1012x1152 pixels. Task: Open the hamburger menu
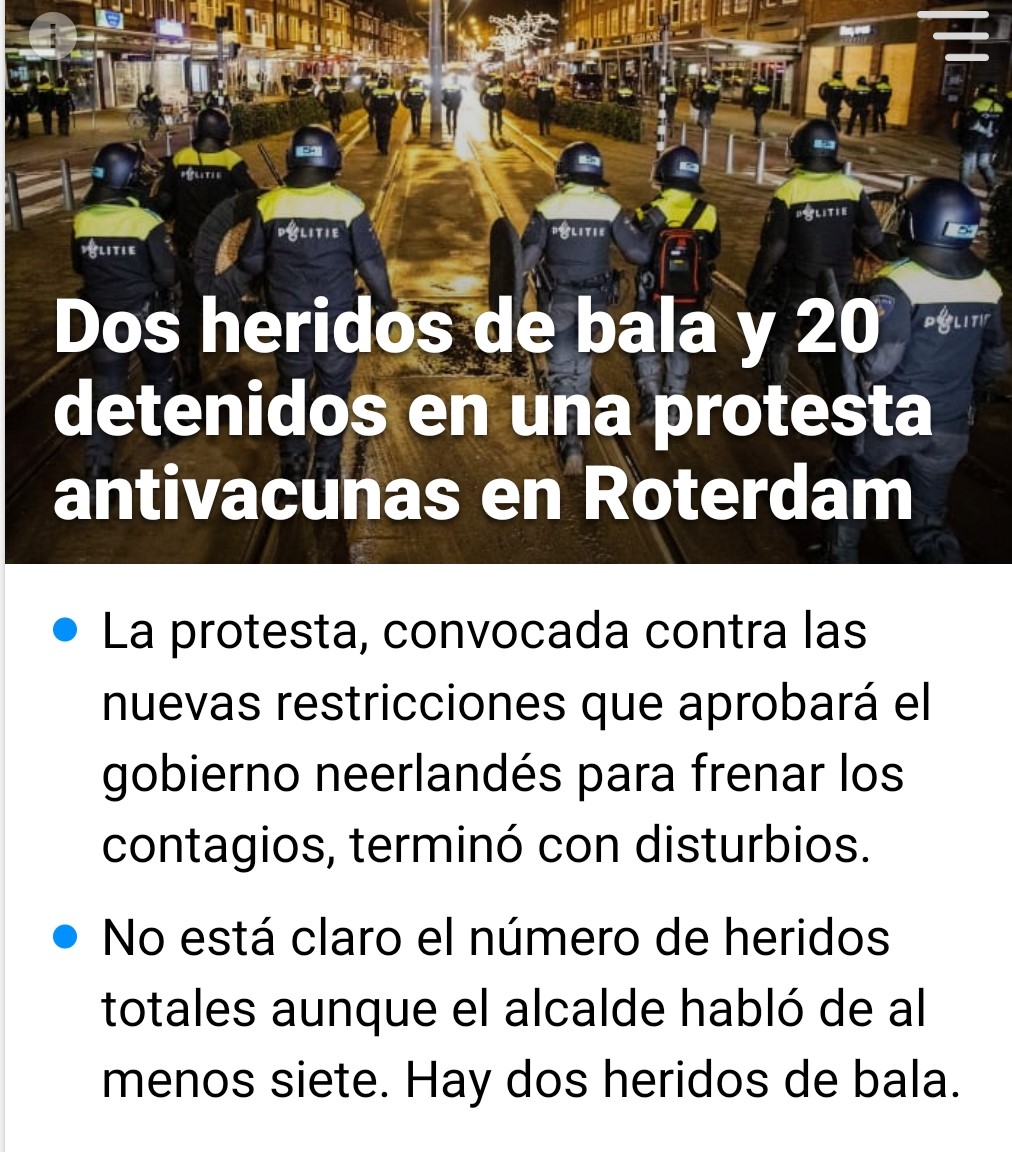pyautogui.click(x=966, y=36)
